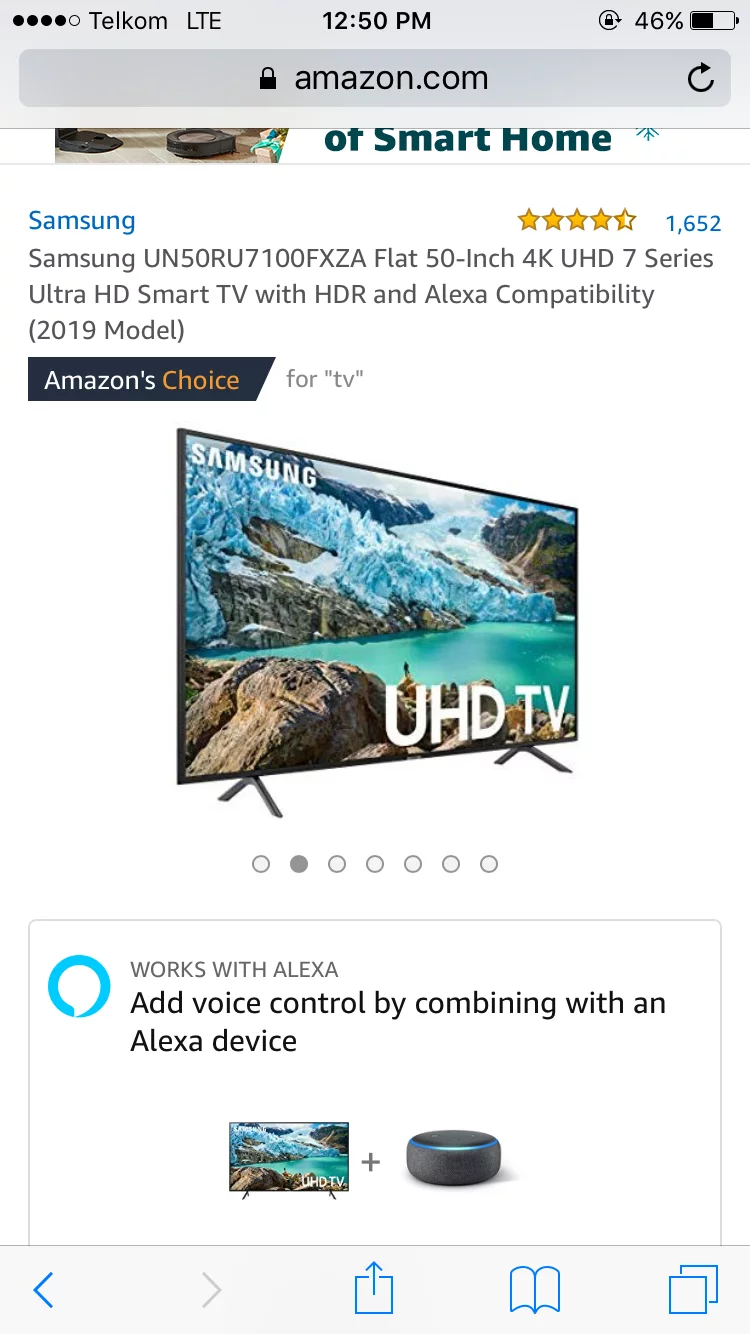Reload the page in Safari
The height and width of the screenshot is (1334, 750).
pyautogui.click(x=701, y=78)
